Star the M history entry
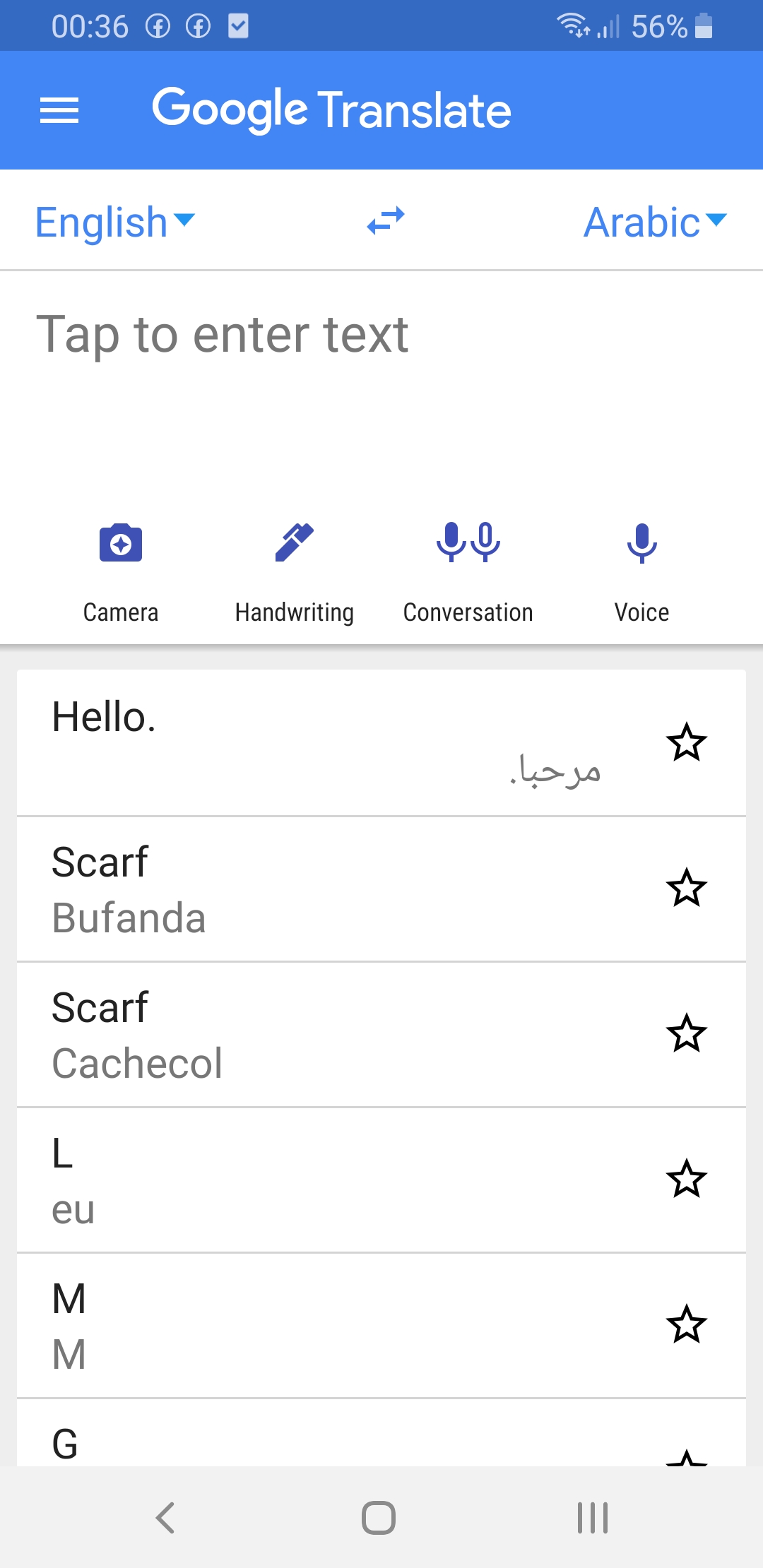The height and width of the screenshot is (1568, 763). pos(686,1324)
